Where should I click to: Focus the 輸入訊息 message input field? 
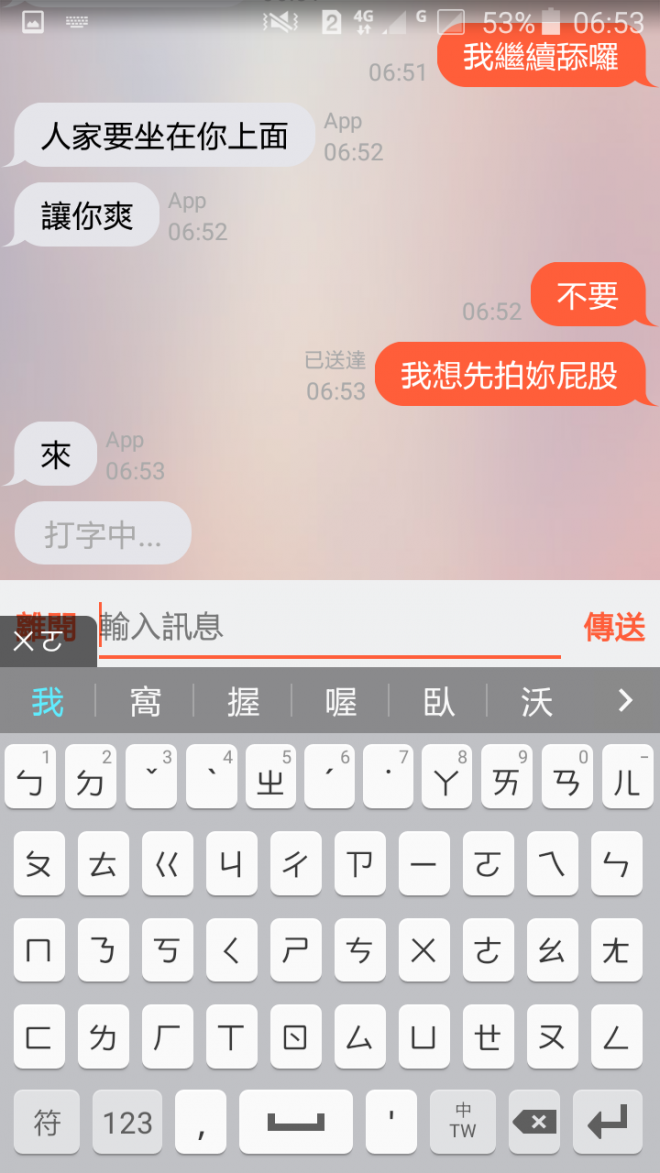point(330,627)
